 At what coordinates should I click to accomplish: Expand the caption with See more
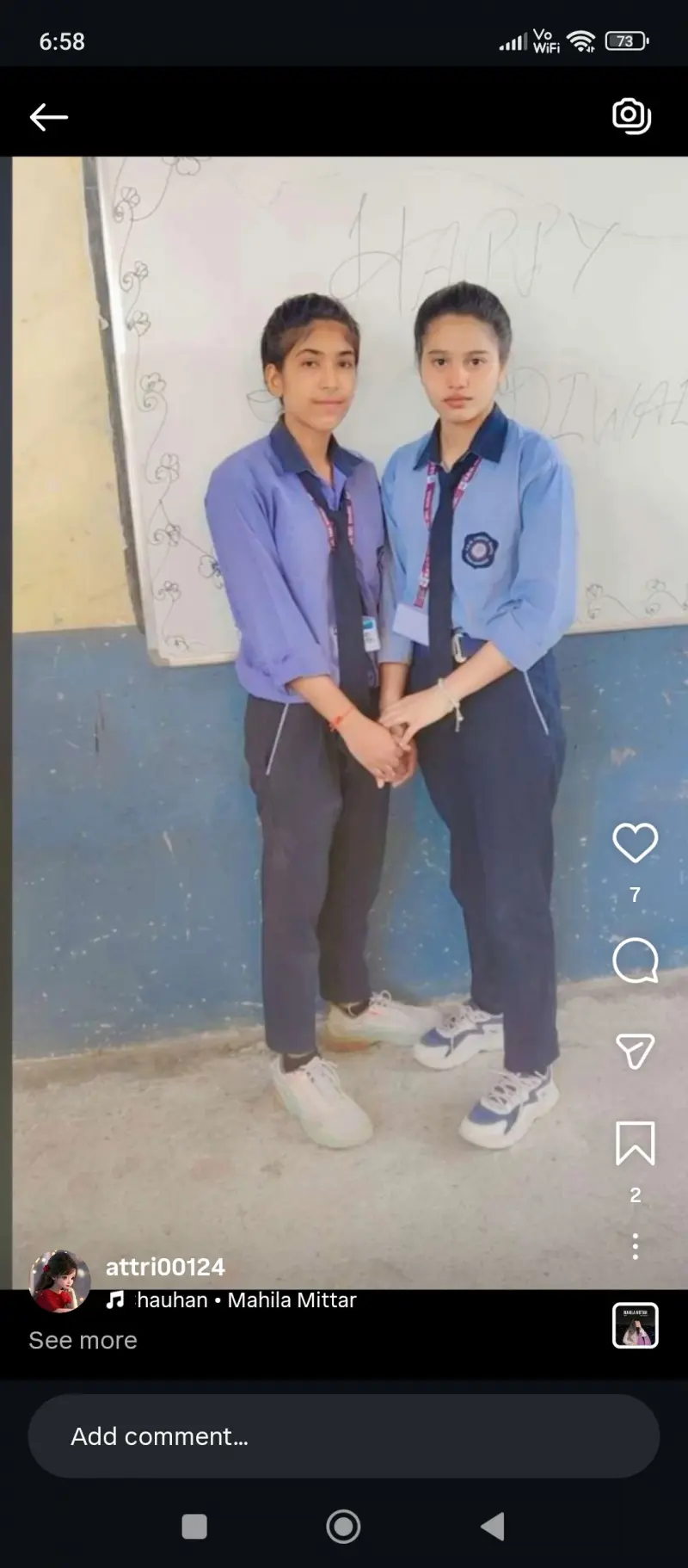coord(83,1340)
